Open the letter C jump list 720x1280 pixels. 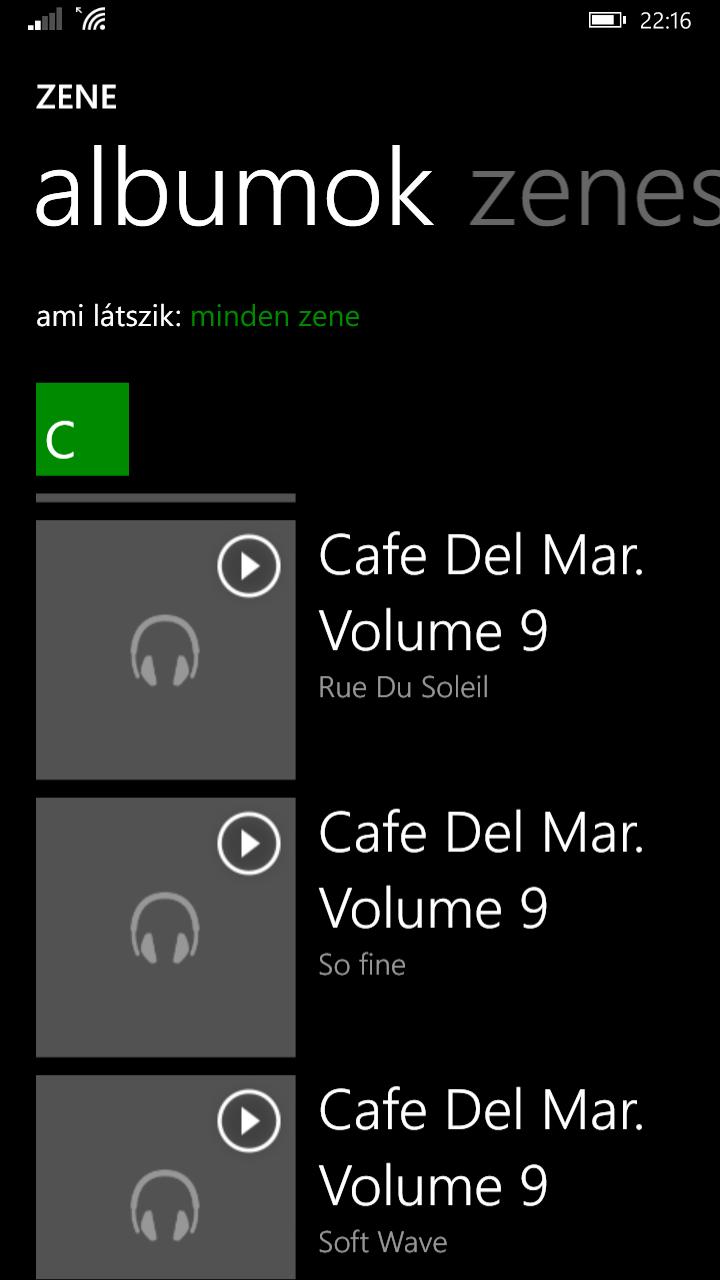(82, 429)
